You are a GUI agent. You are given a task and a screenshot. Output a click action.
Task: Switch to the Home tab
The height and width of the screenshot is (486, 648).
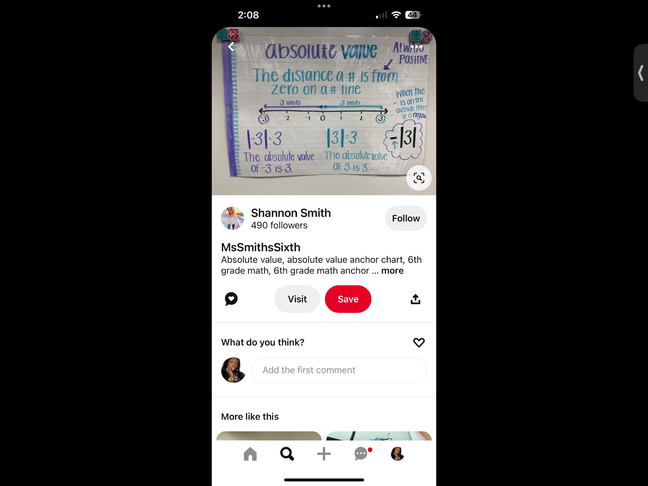click(x=250, y=454)
